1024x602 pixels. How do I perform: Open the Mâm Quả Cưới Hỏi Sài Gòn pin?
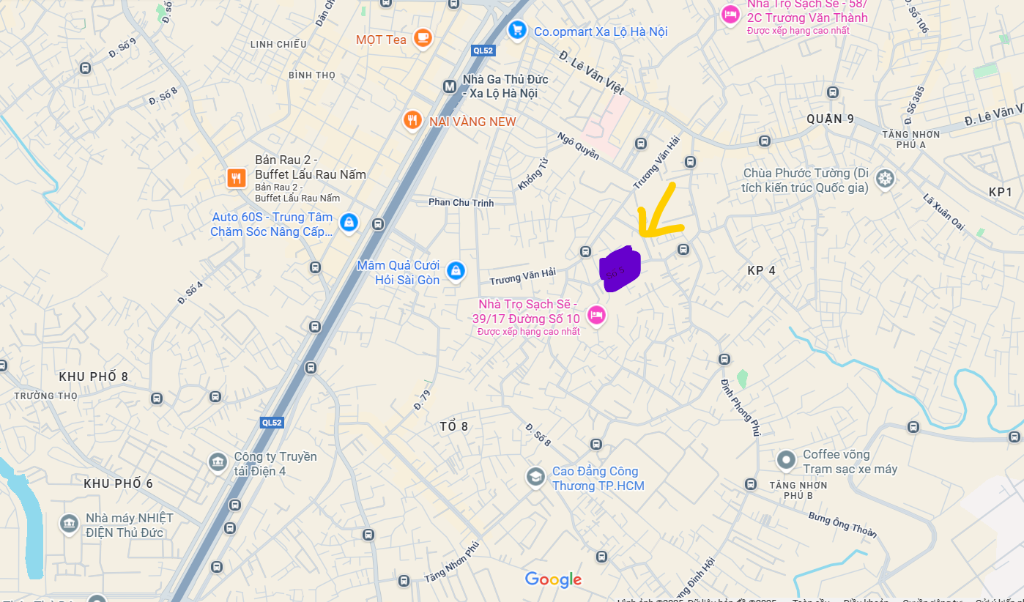(455, 270)
